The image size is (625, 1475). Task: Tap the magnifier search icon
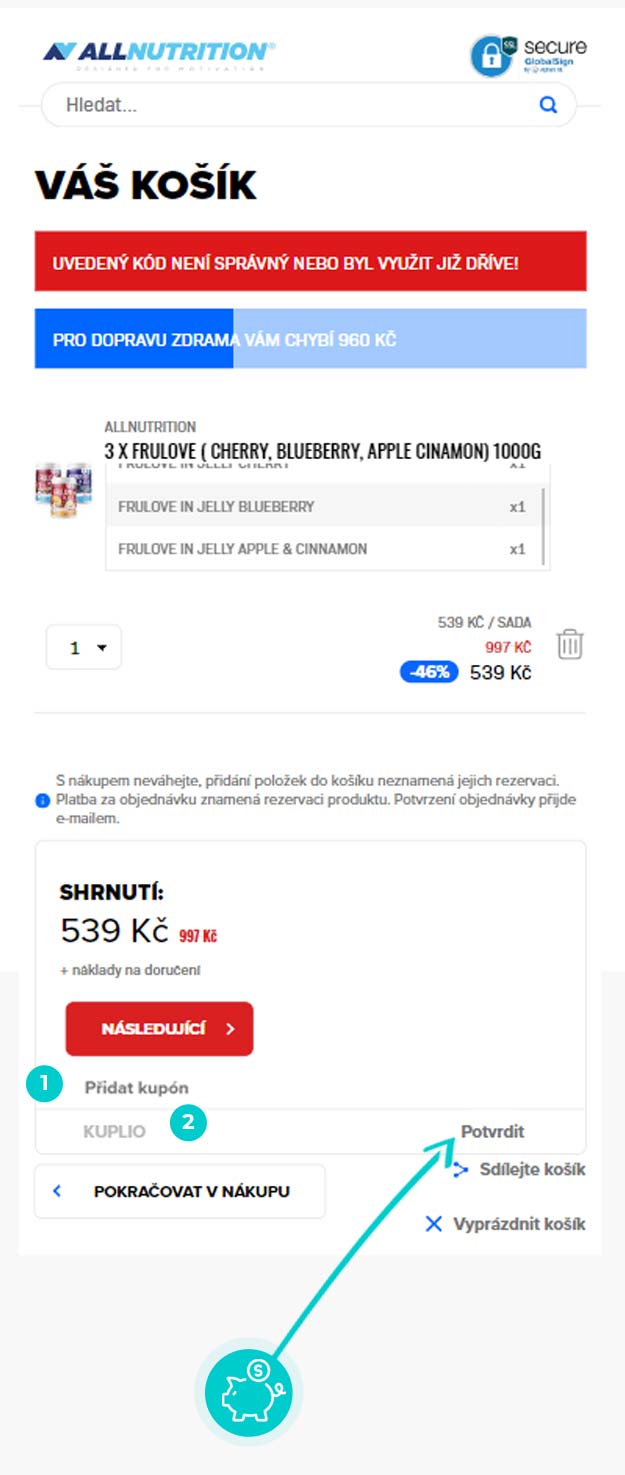tap(548, 105)
